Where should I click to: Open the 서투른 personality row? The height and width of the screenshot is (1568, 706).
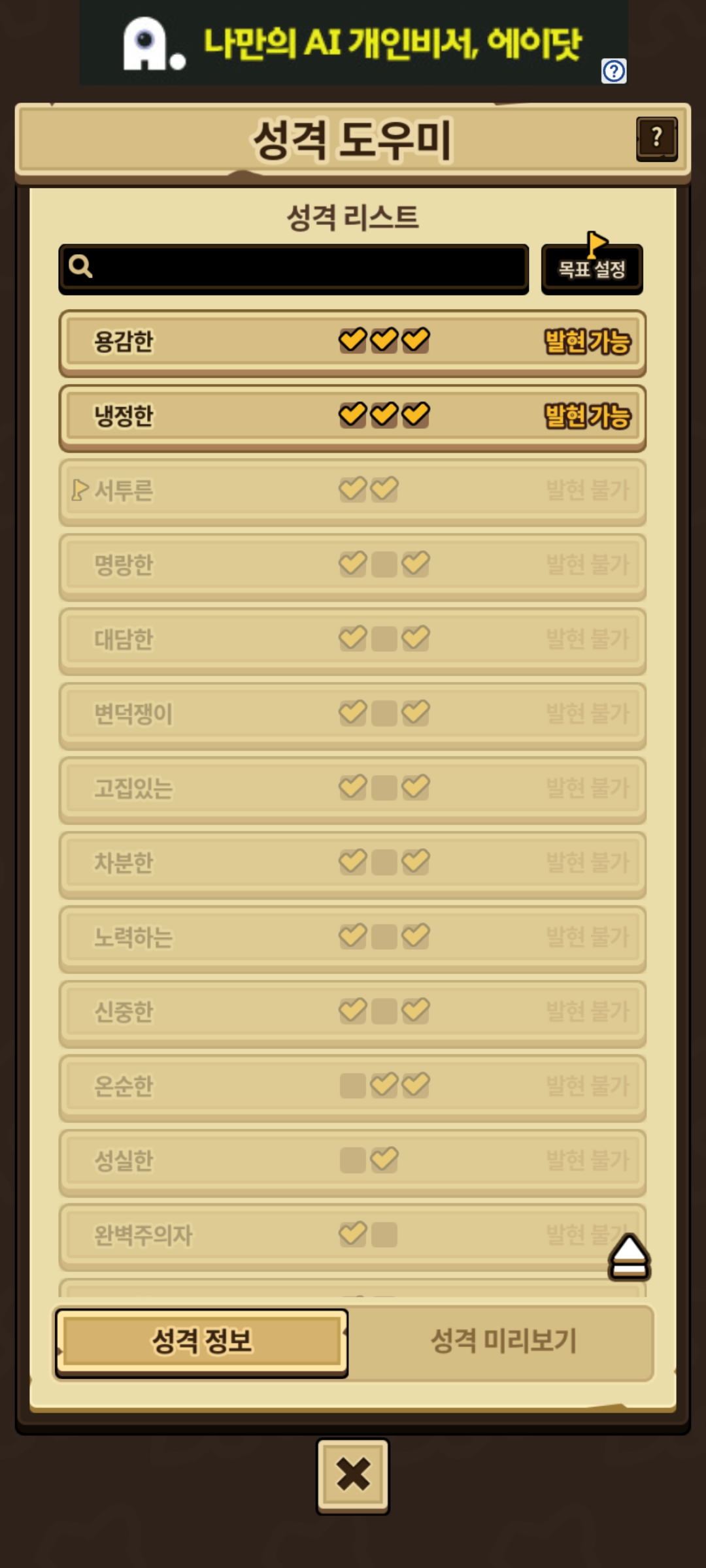(352, 491)
